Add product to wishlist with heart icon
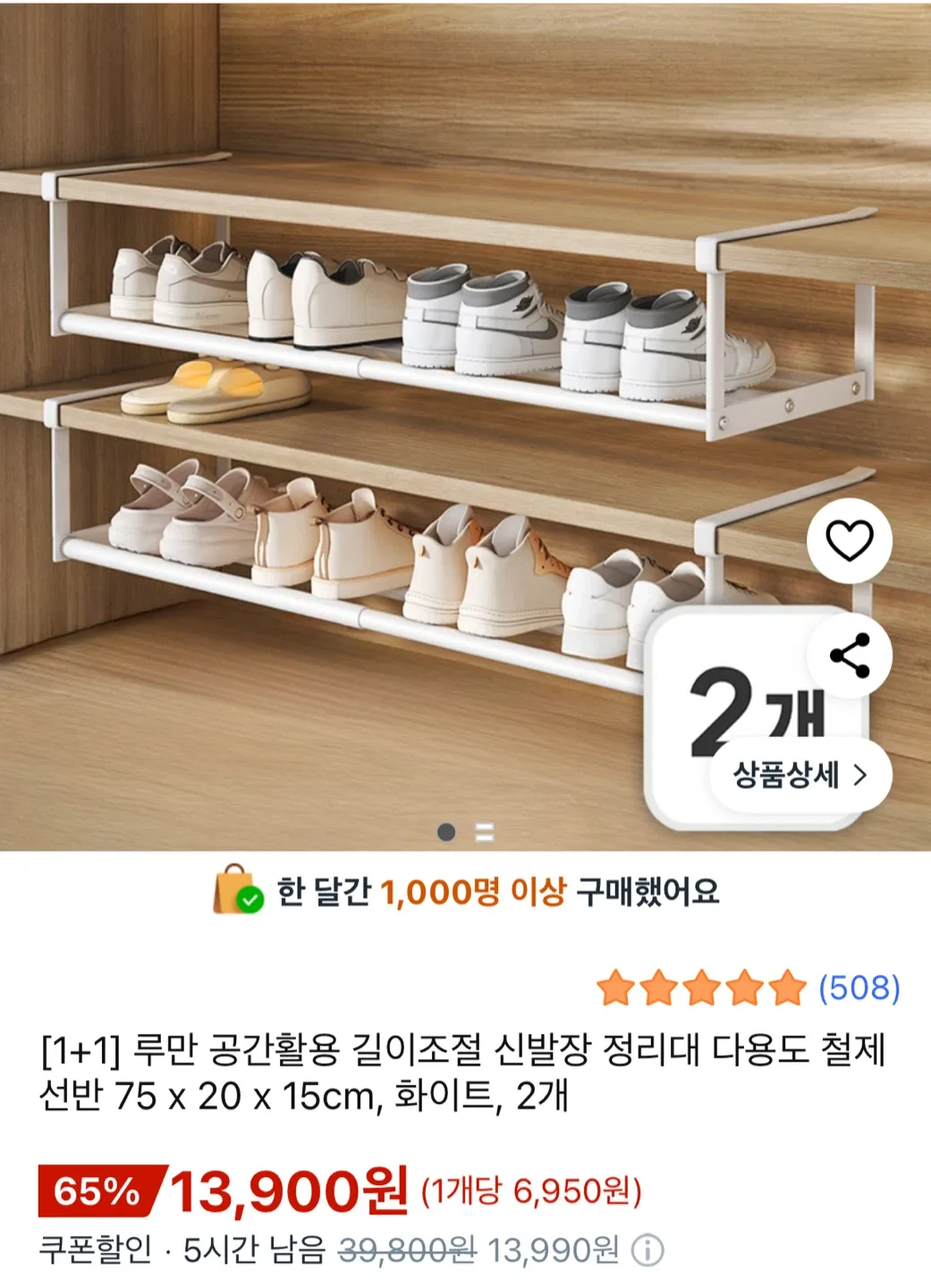Viewport: 931px width, 1288px height. pyautogui.click(x=849, y=541)
